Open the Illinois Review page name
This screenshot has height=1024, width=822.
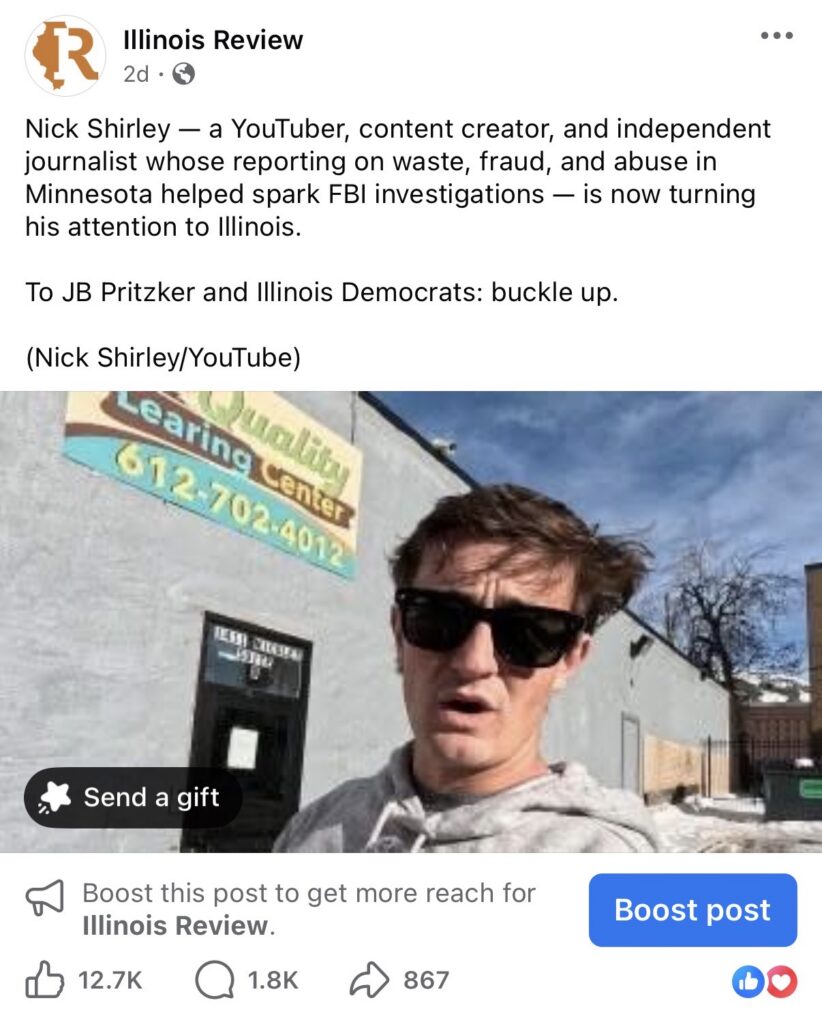(x=212, y=40)
